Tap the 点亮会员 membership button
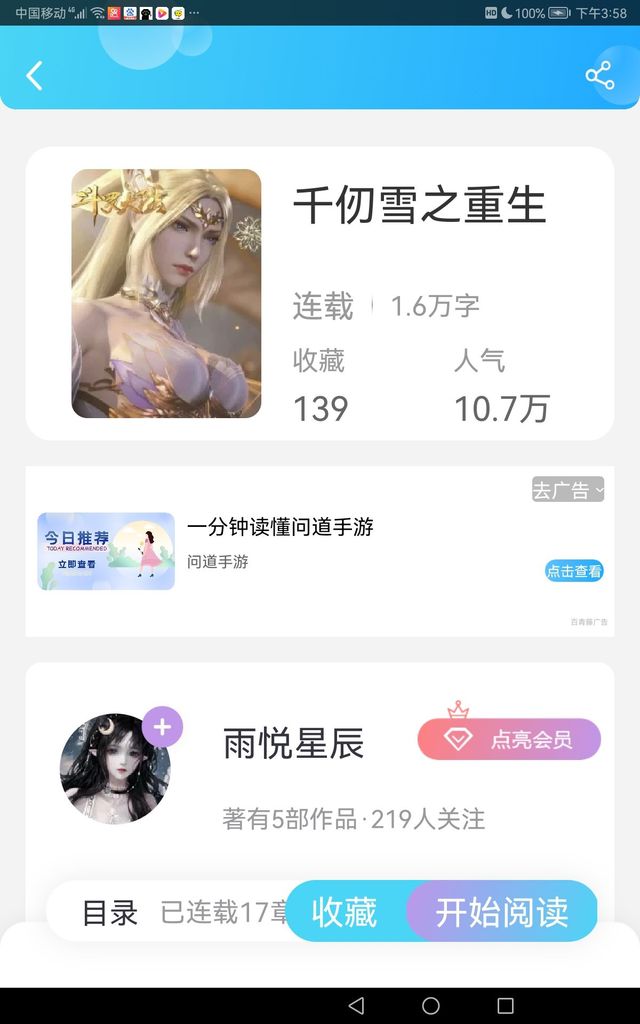This screenshot has height=1024, width=640. pos(509,740)
